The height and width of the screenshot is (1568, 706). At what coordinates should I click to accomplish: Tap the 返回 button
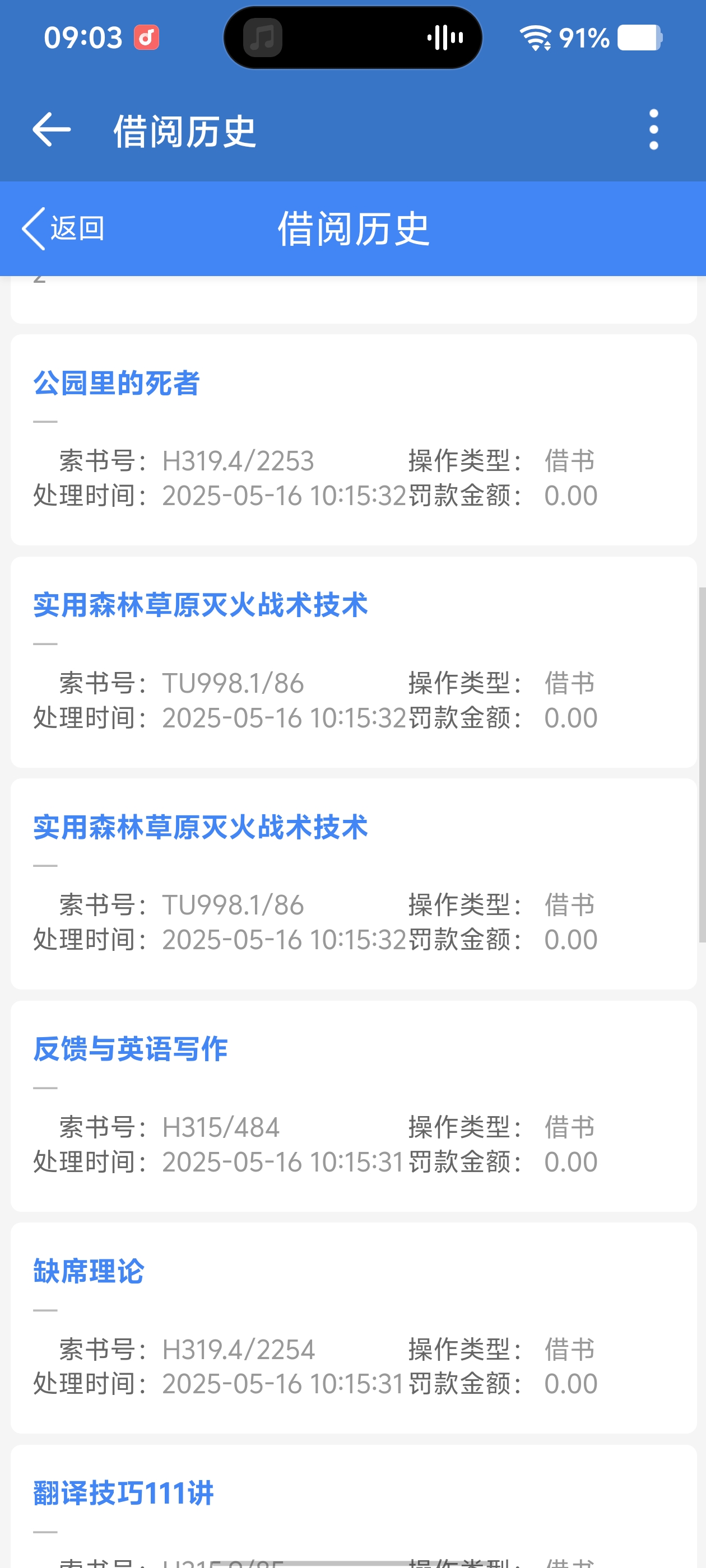click(63, 229)
